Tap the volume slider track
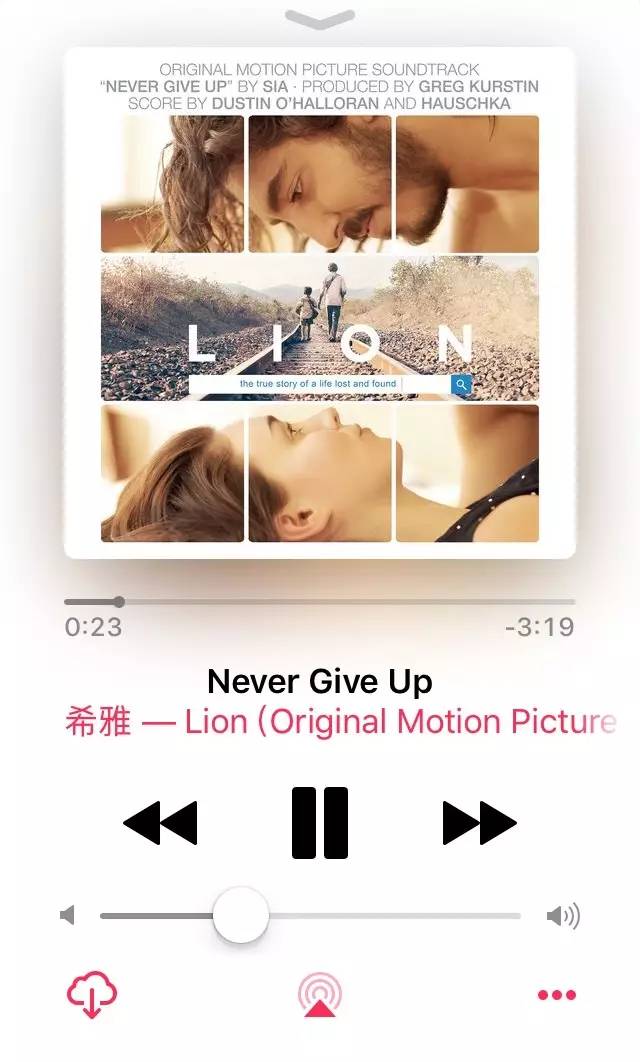Image resolution: width=640 pixels, height=1062 pixels. click(x=400, y=915)
